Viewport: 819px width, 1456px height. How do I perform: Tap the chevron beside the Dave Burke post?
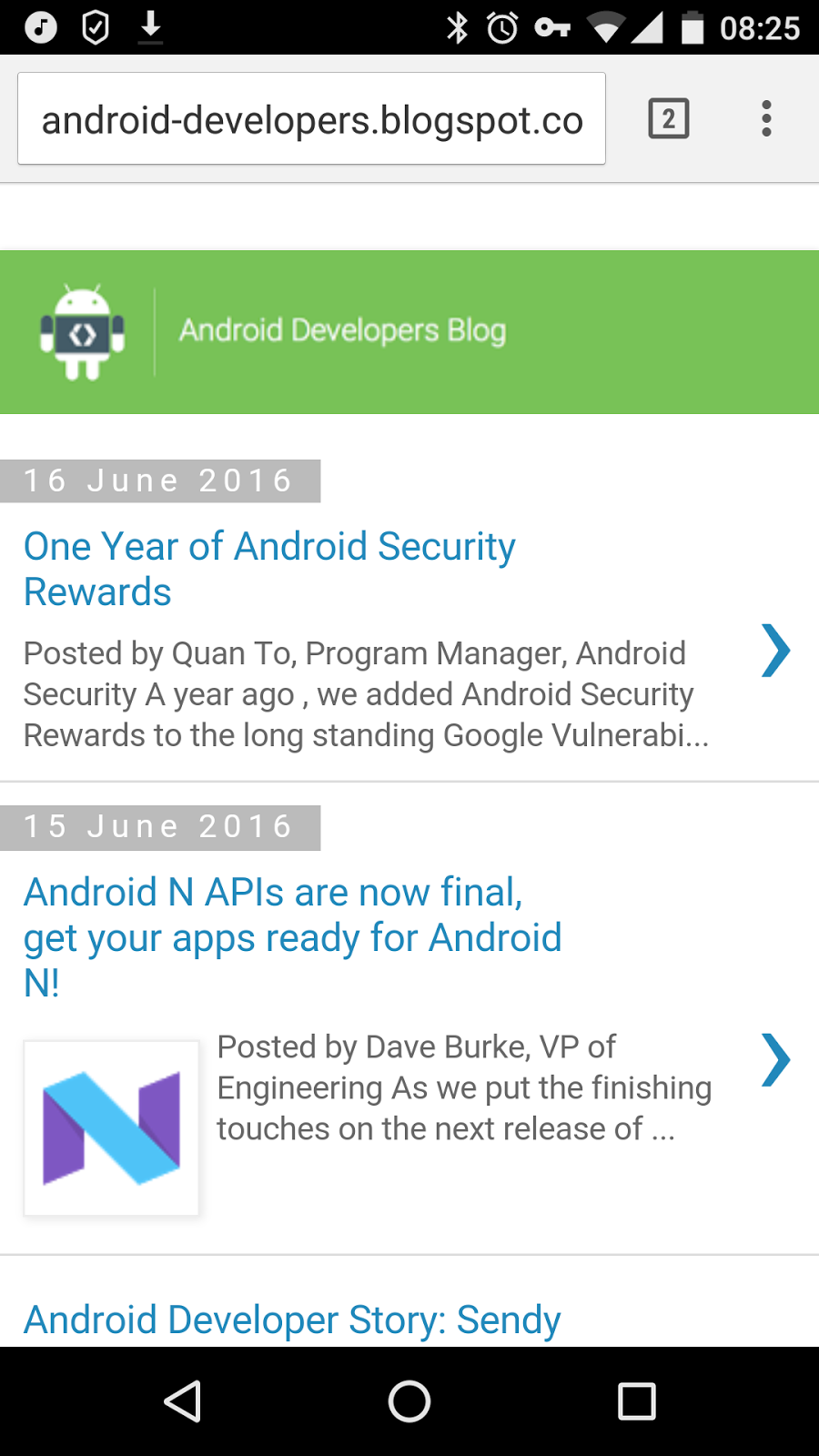coord(775,1060)
